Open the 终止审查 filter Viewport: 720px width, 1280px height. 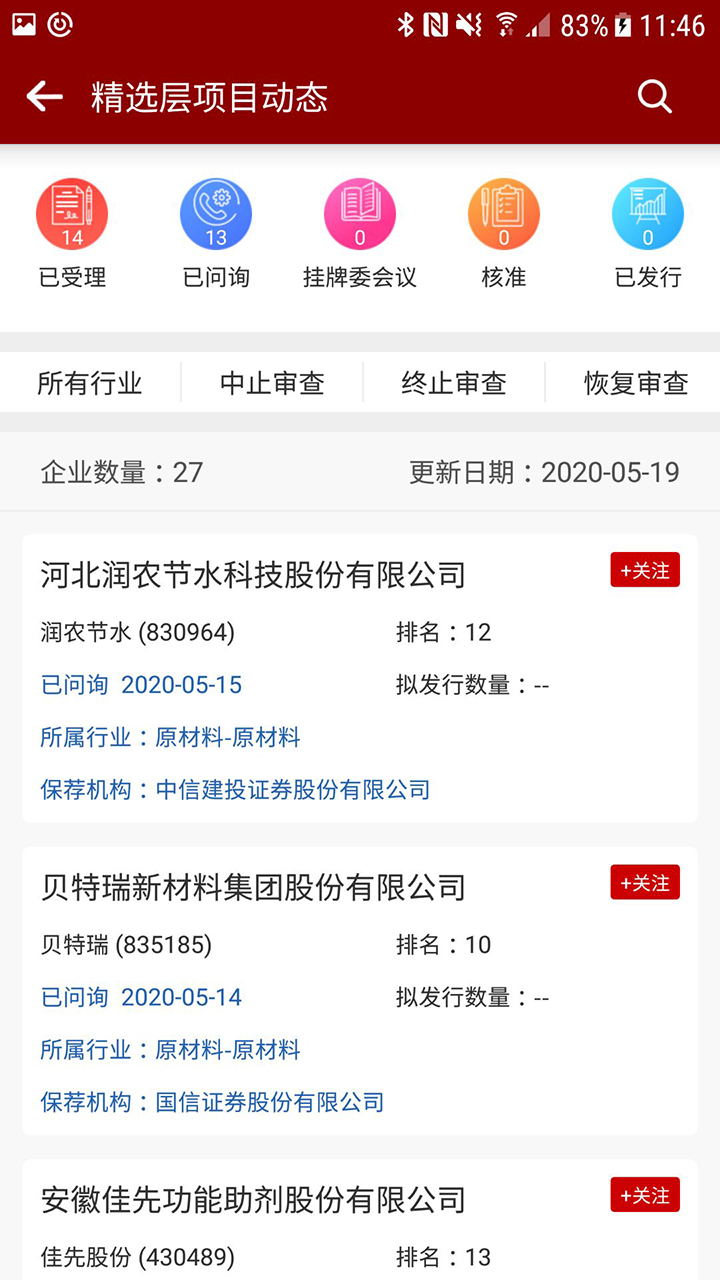coord(453,382)
